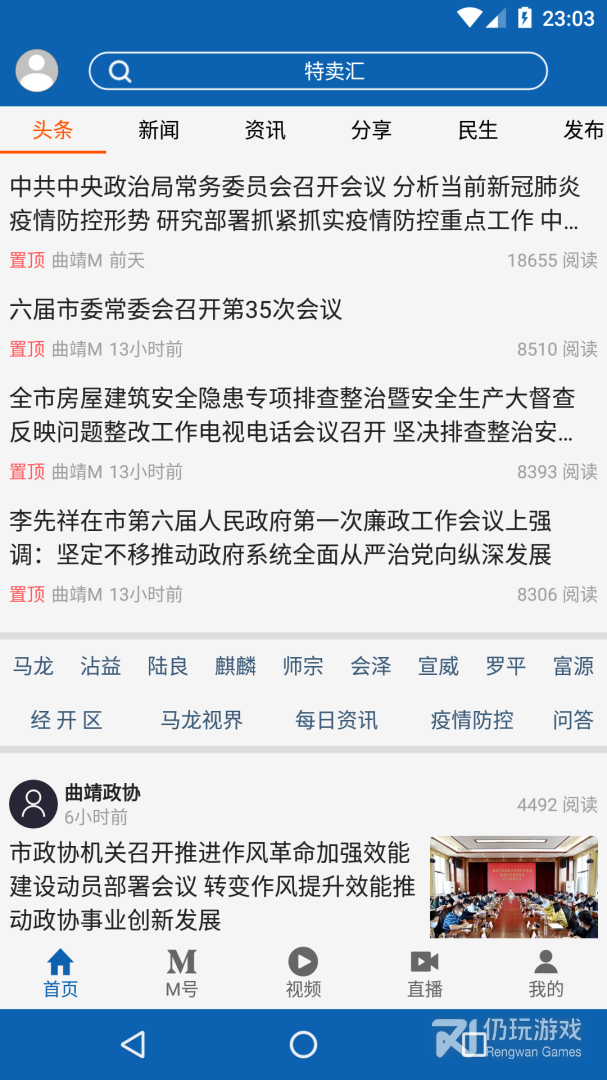Open the 民生 tab

click(477, 130)
